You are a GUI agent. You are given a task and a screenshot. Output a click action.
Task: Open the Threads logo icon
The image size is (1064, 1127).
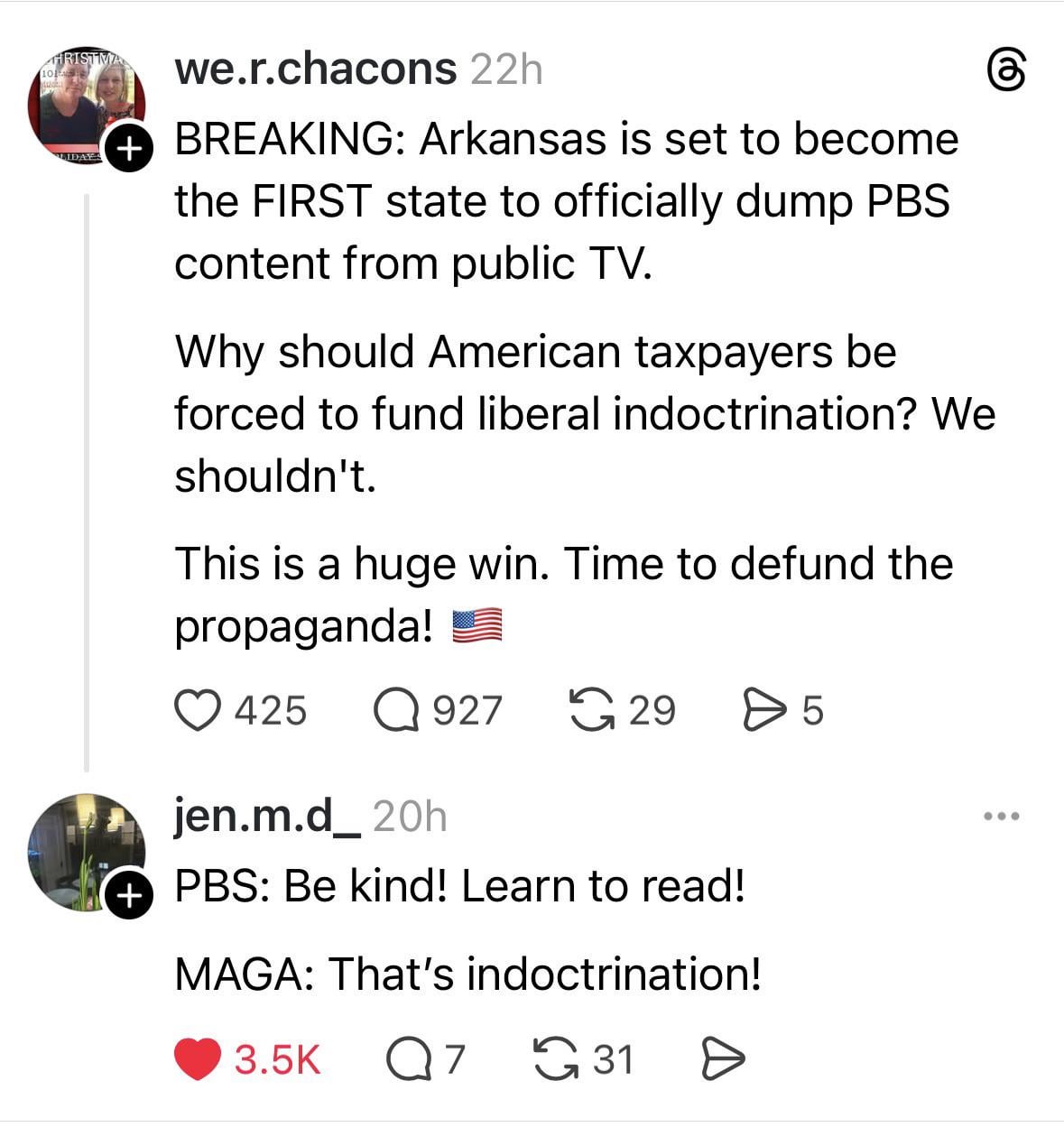pos(1005,71)
